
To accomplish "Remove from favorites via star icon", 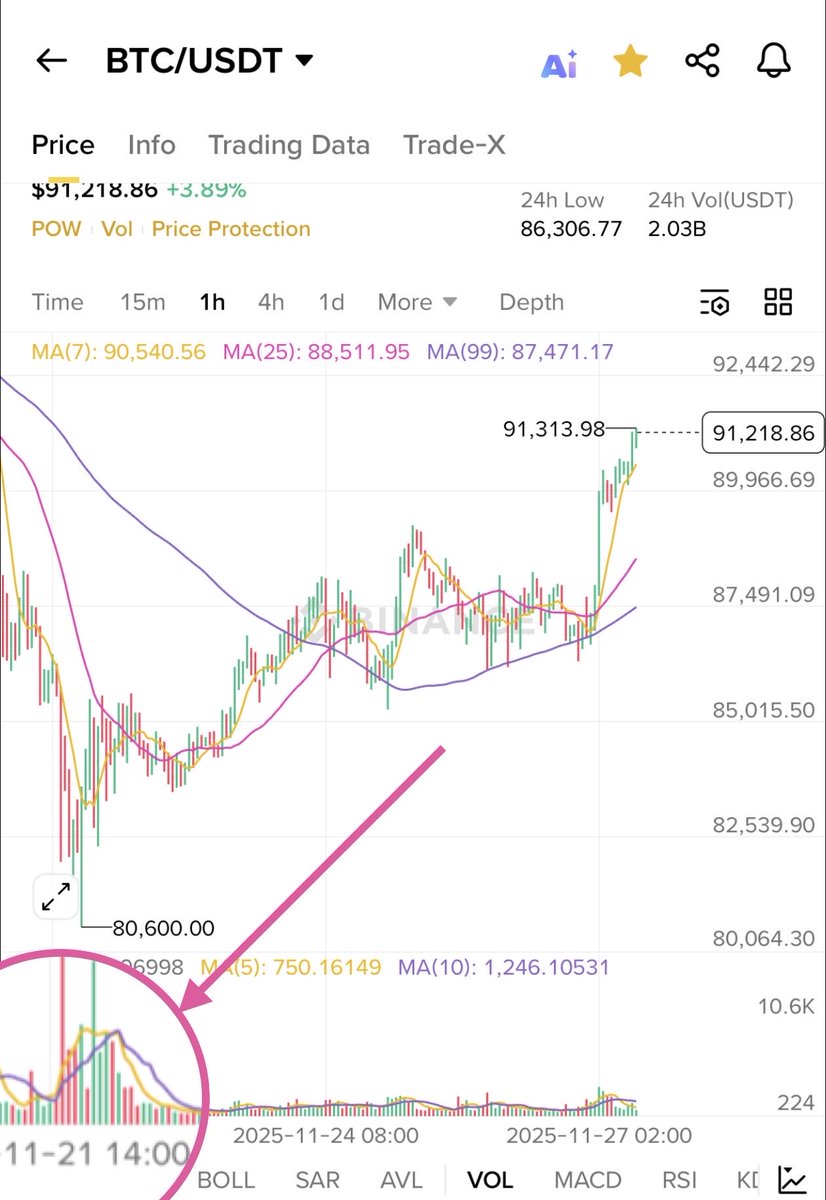I will pos(630,61).
